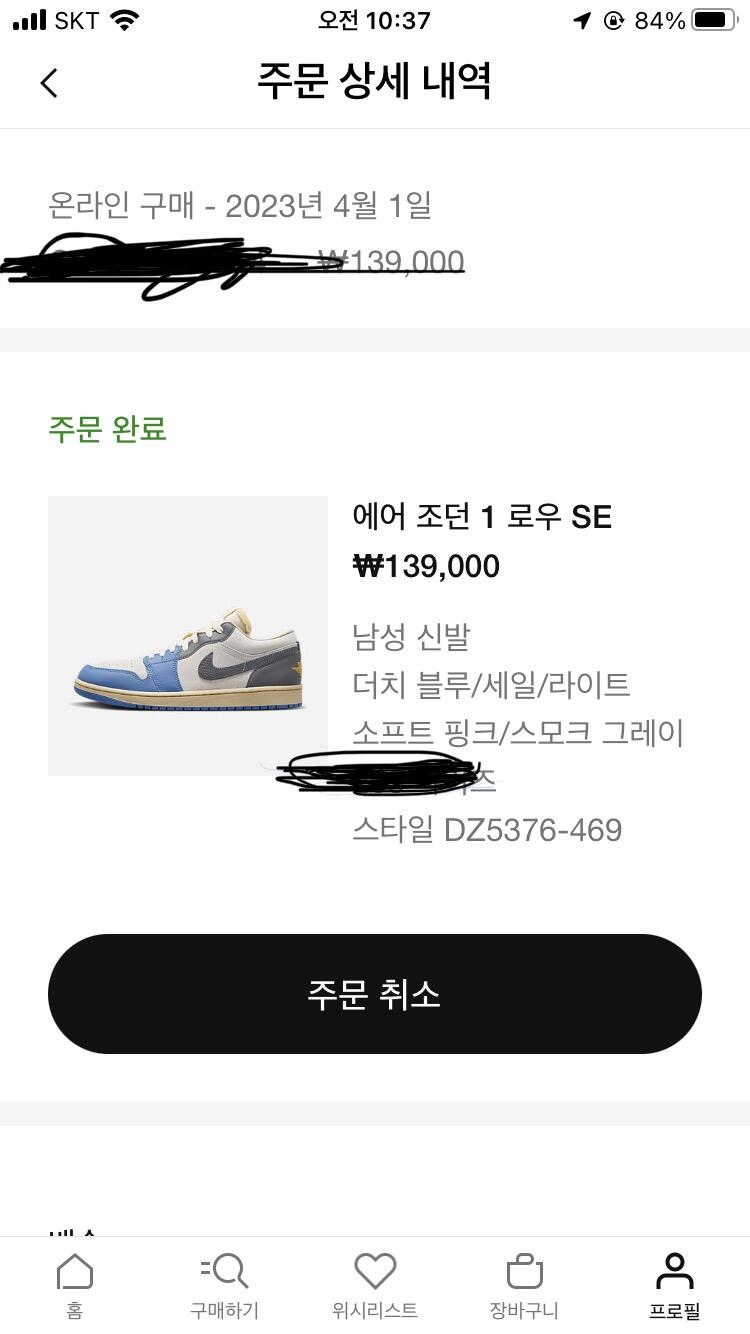This screenshot has width=750, height=1334.
Task: Switch to the 홈 tab
Action: (75, 1285)
